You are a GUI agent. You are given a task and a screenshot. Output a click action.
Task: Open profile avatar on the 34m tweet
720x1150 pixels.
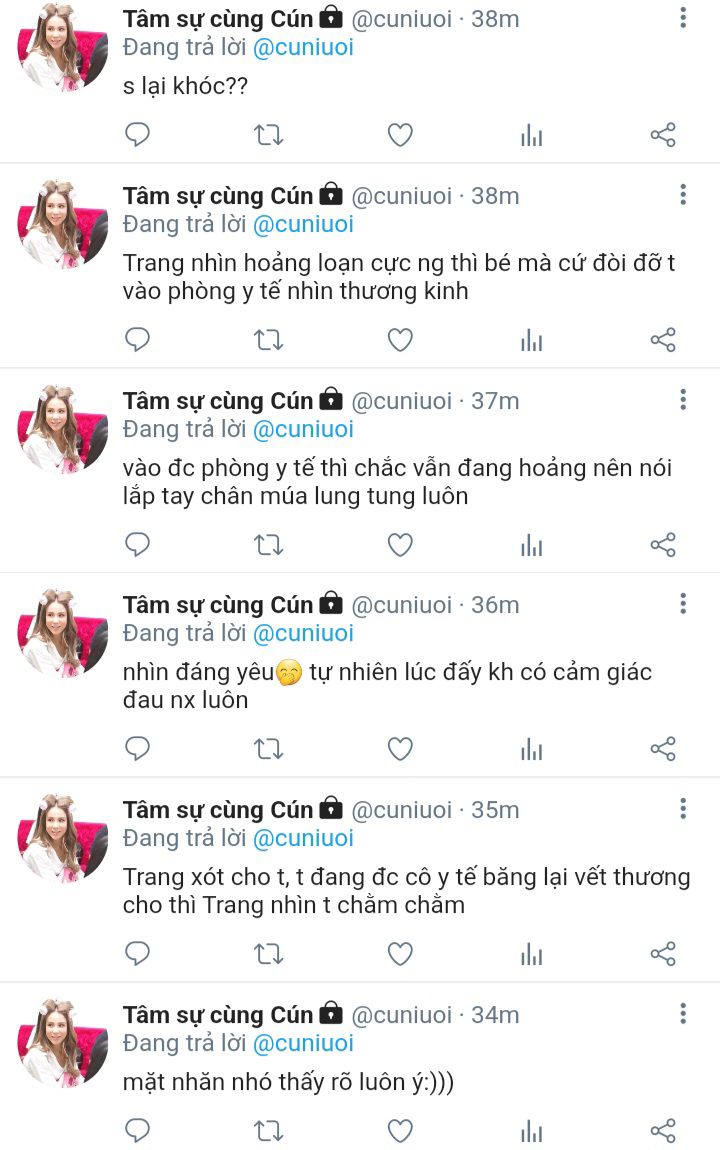(x=62, y=1042)
